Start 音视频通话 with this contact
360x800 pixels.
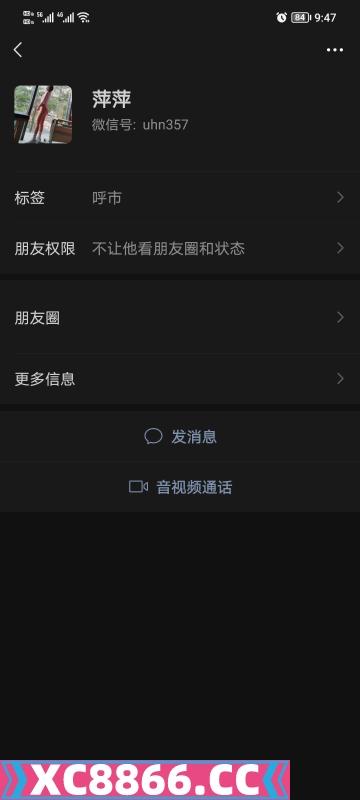coord(180,487)
